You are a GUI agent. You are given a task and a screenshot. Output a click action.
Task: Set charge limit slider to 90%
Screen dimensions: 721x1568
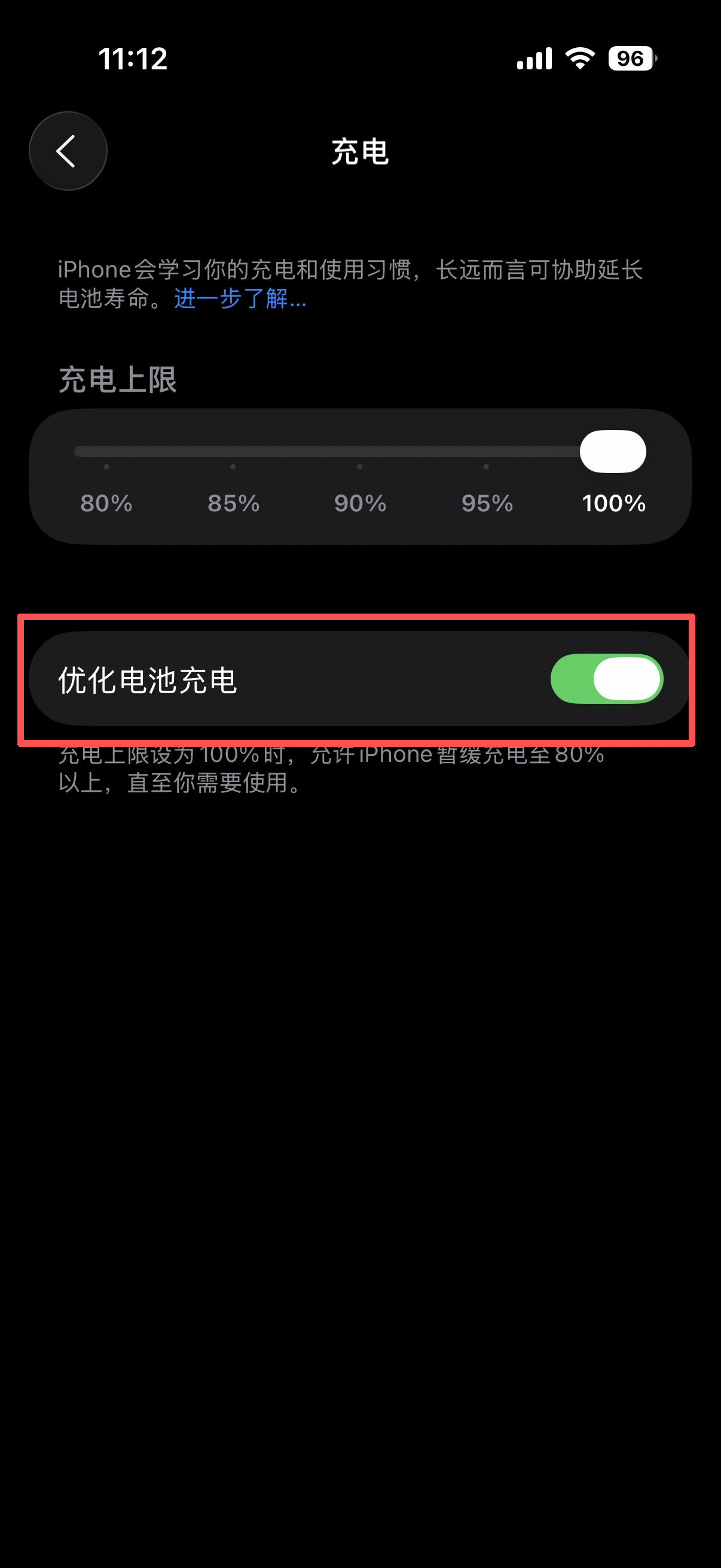coord(359,452)
